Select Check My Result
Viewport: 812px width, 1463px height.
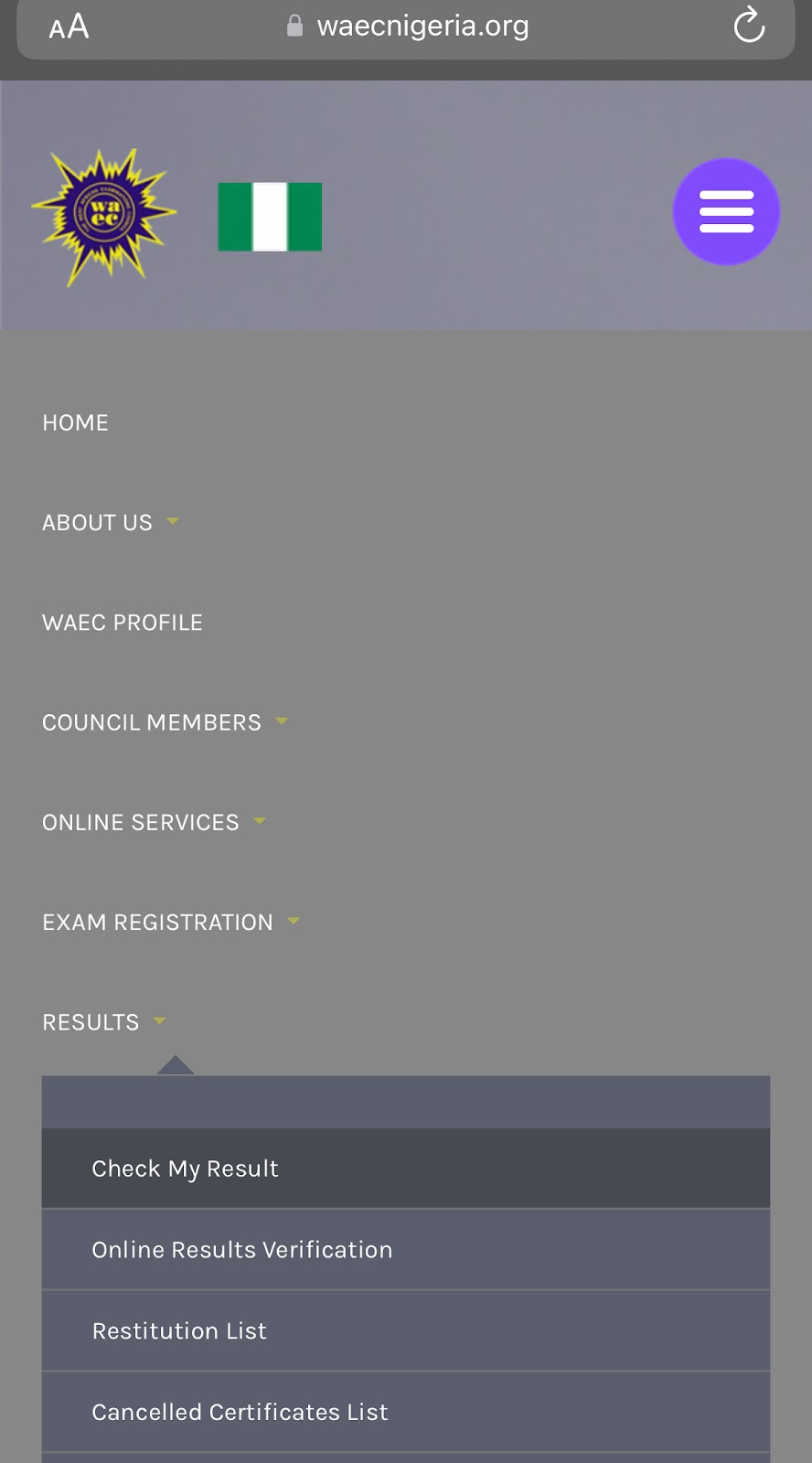click(185, 1168)
